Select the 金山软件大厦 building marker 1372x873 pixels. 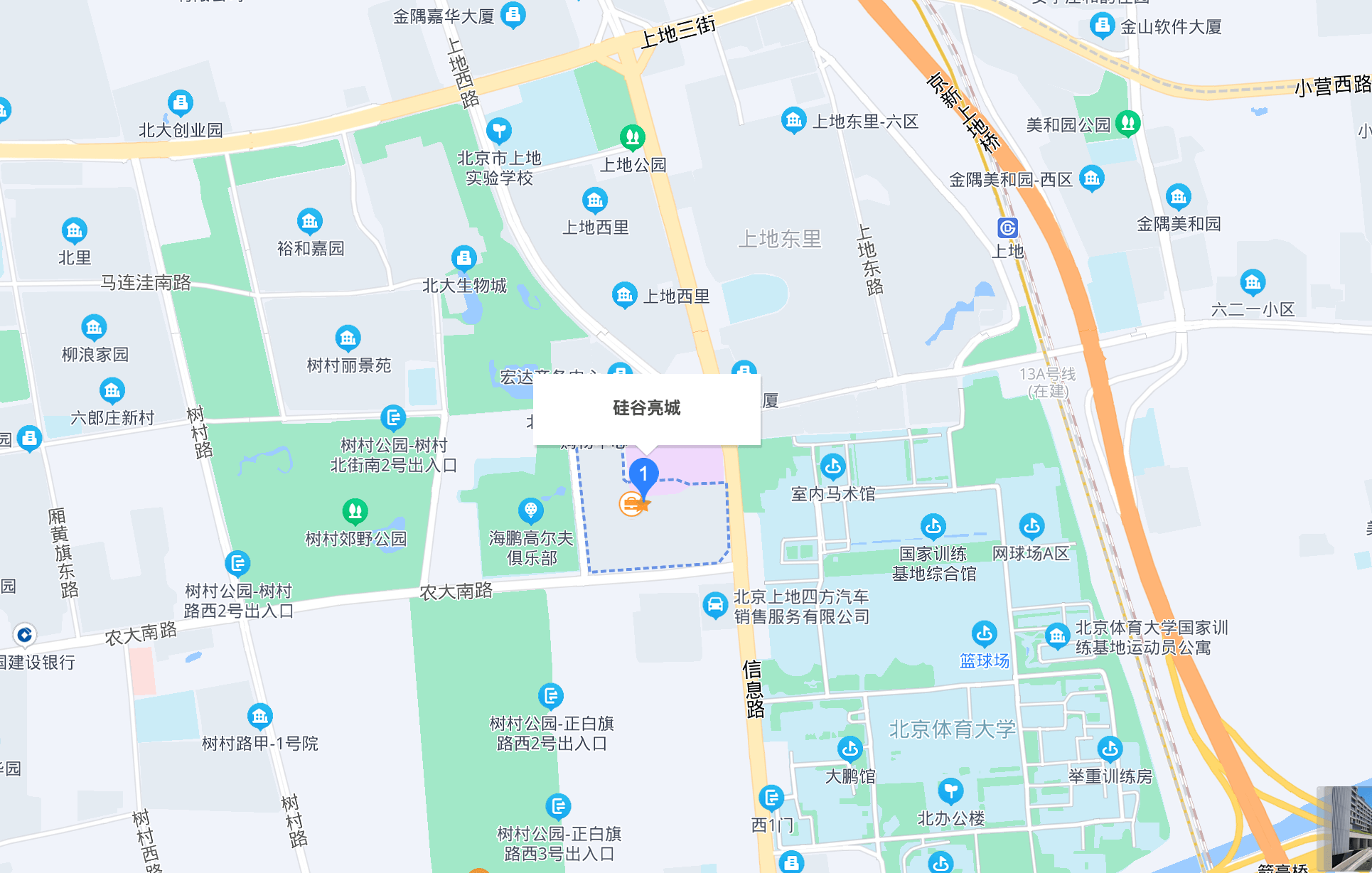coord(1102,26)
